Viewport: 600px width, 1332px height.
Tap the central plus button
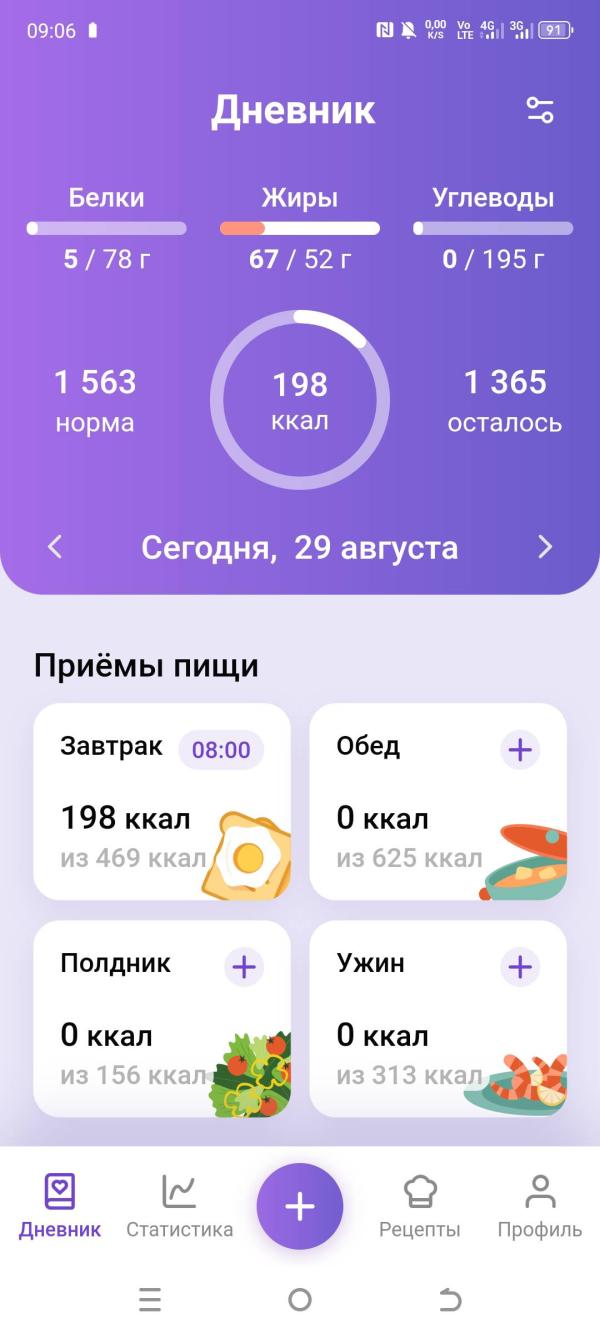(x=300, y=1206)
